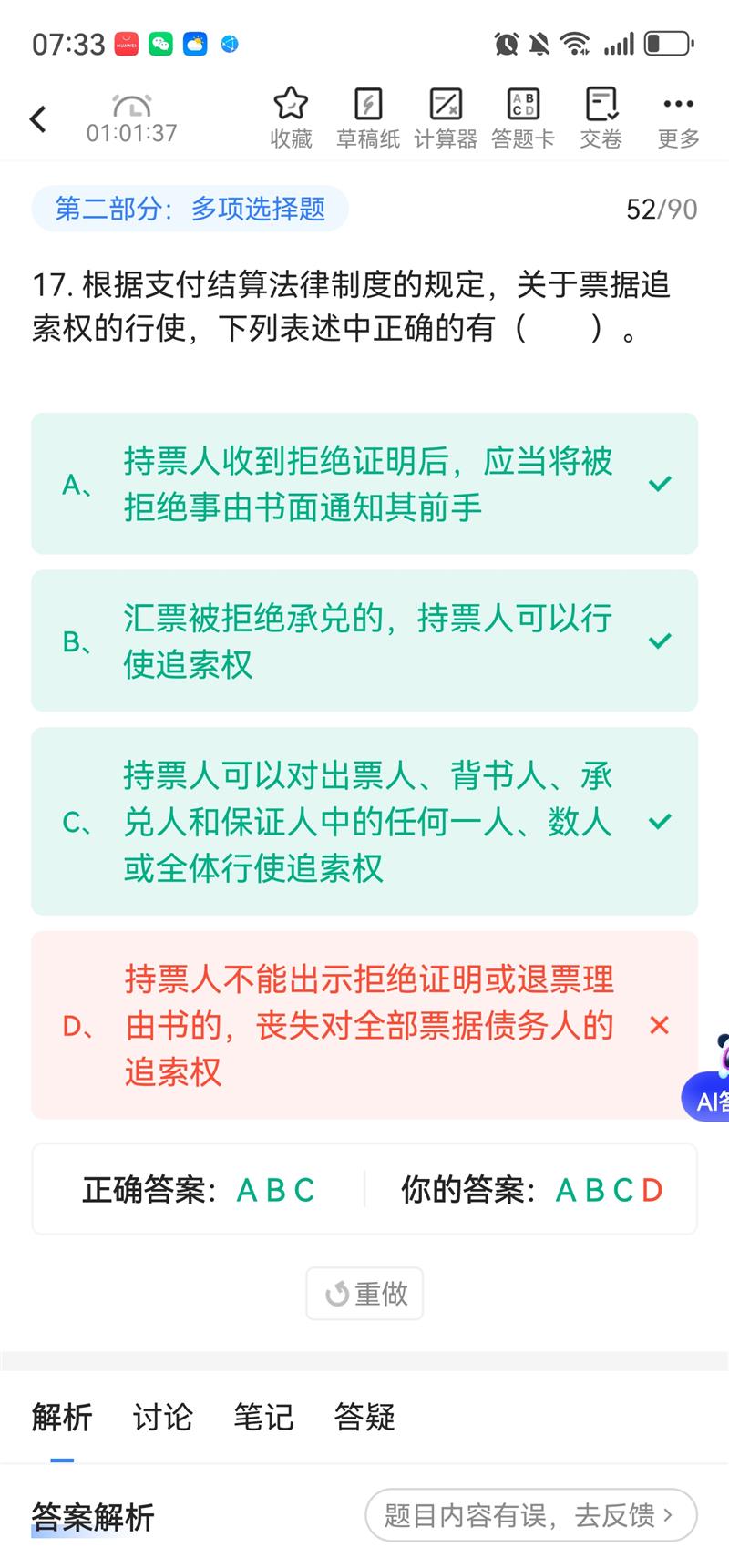The height and width of the screenshot is (1568, 729).
Task: Select option A about 拒绝证明 notification
Action: pyautogui.click(x=364, y=484)
